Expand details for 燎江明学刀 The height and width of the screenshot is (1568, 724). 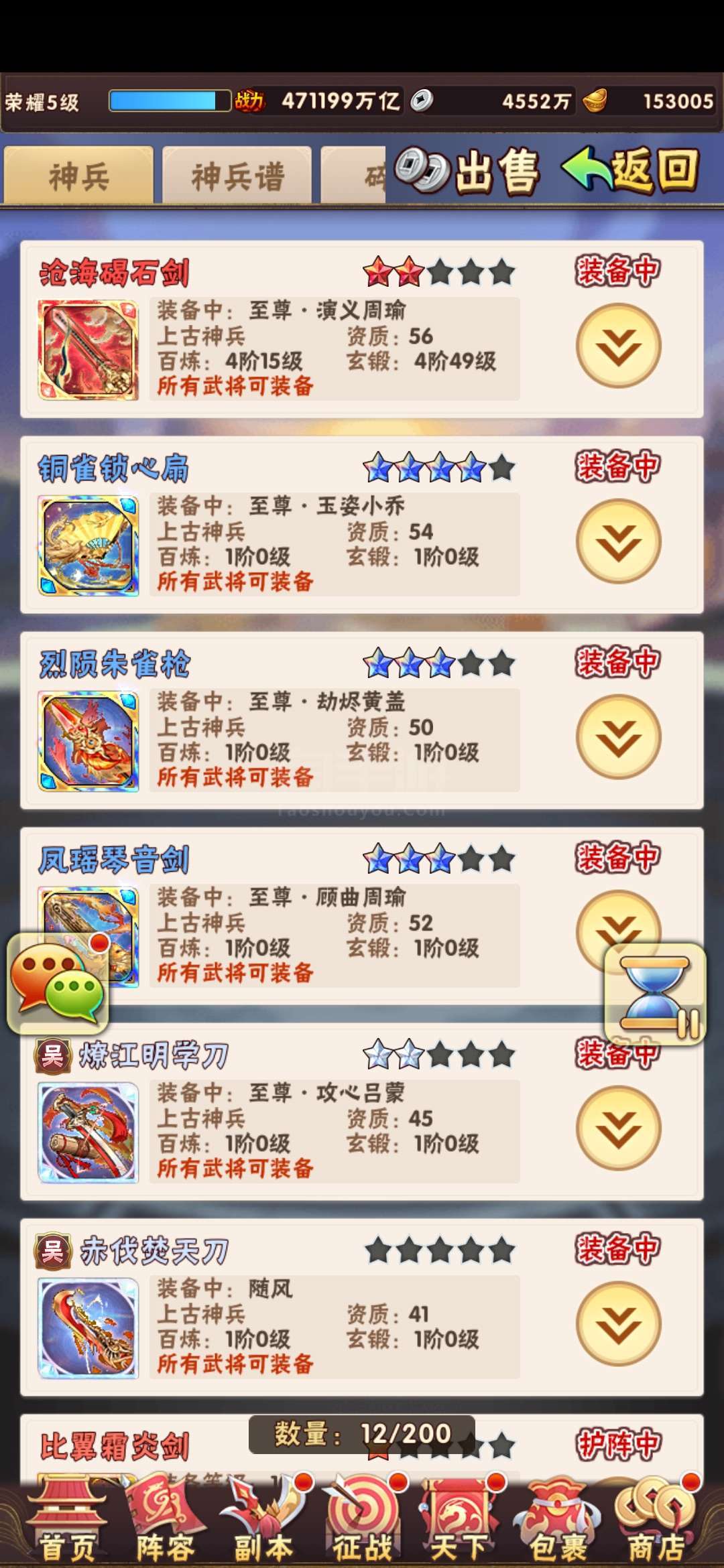(x=618, y=1128)
